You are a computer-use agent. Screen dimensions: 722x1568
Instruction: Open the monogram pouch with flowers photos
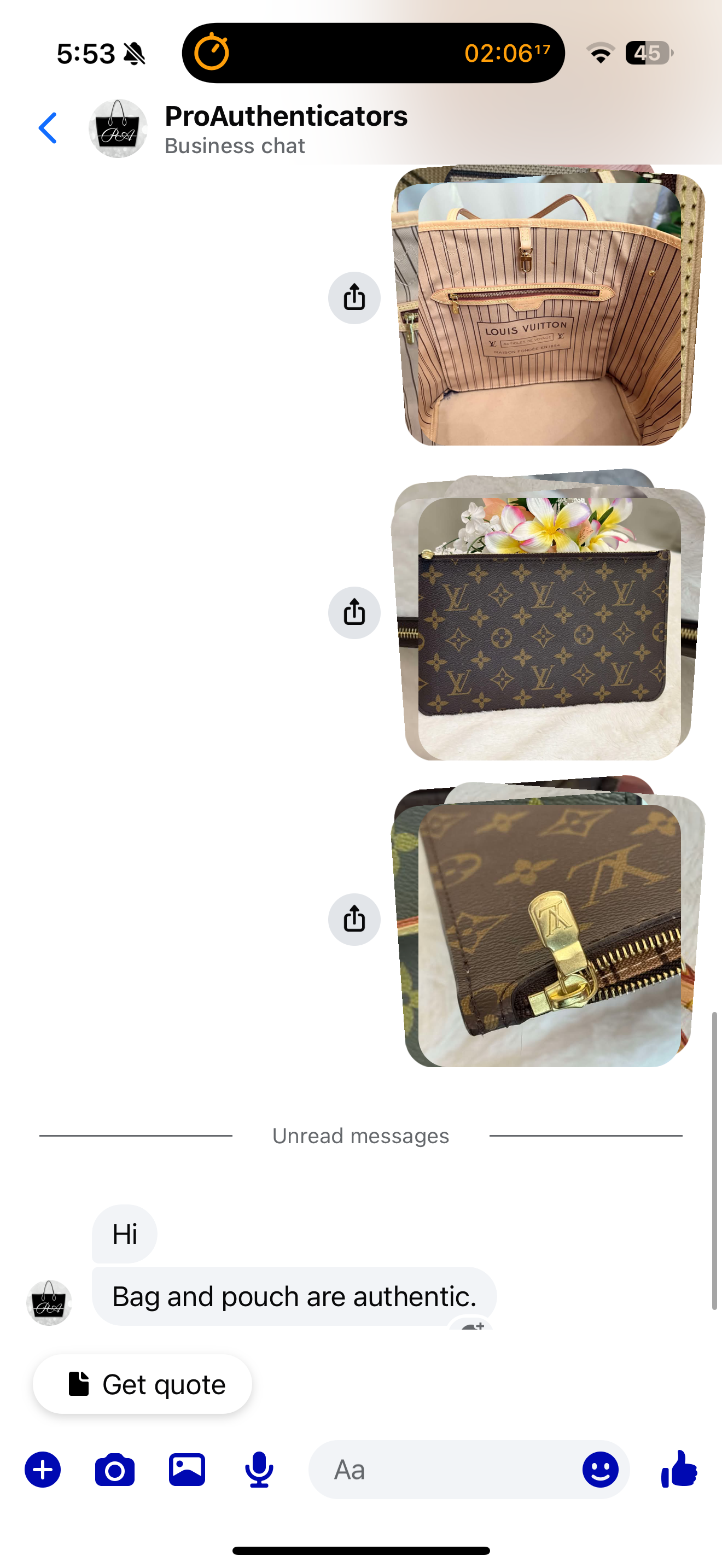548,627
